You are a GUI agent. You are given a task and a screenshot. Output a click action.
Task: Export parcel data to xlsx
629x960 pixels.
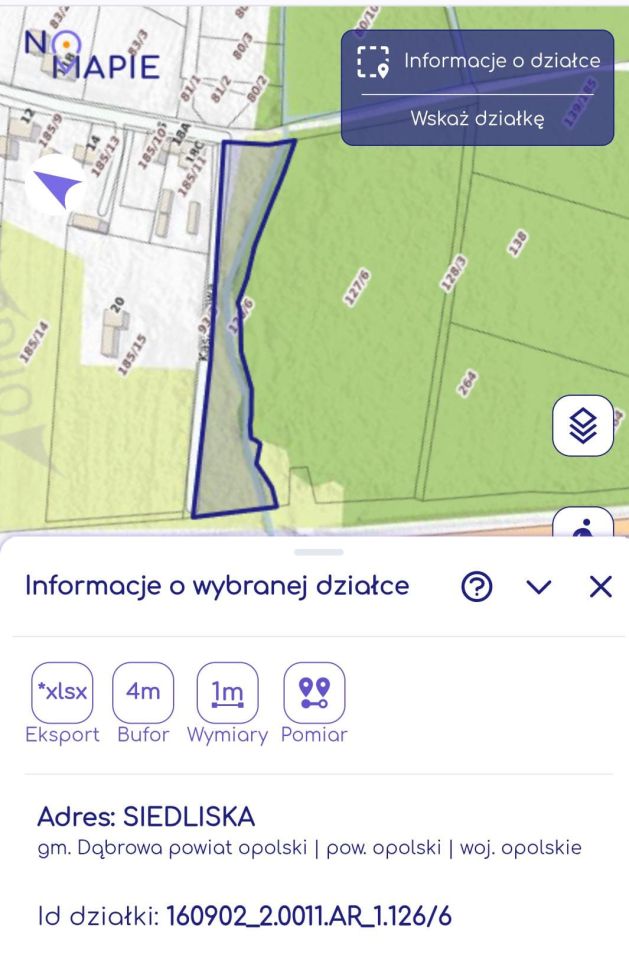[62, 693]
